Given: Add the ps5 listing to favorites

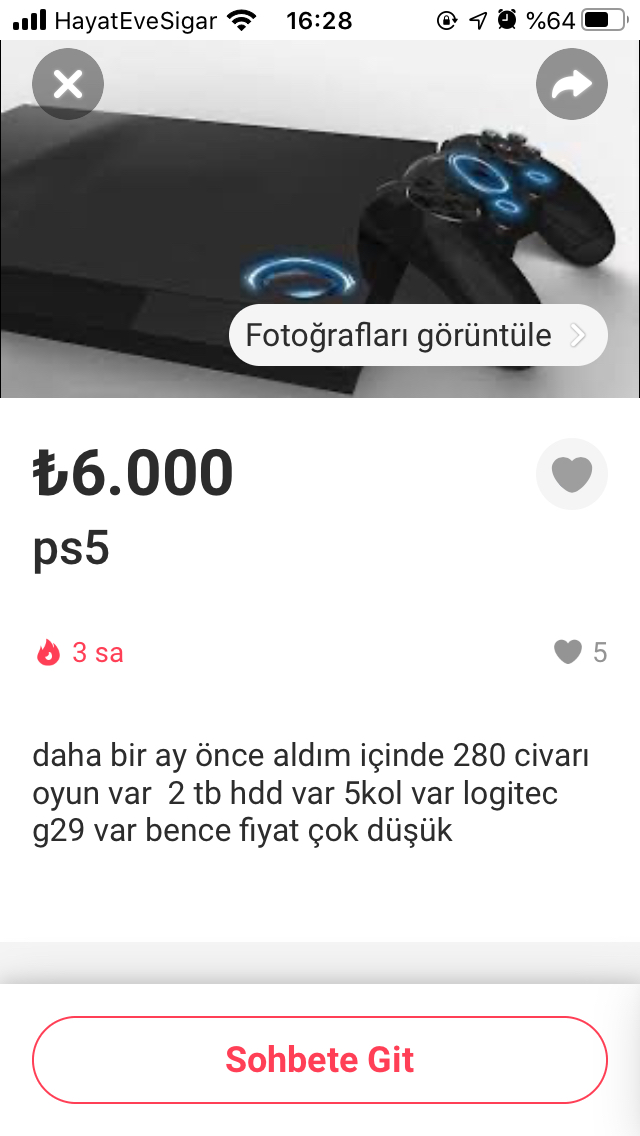Looking at the screenshot, I should tap(572, 474).
